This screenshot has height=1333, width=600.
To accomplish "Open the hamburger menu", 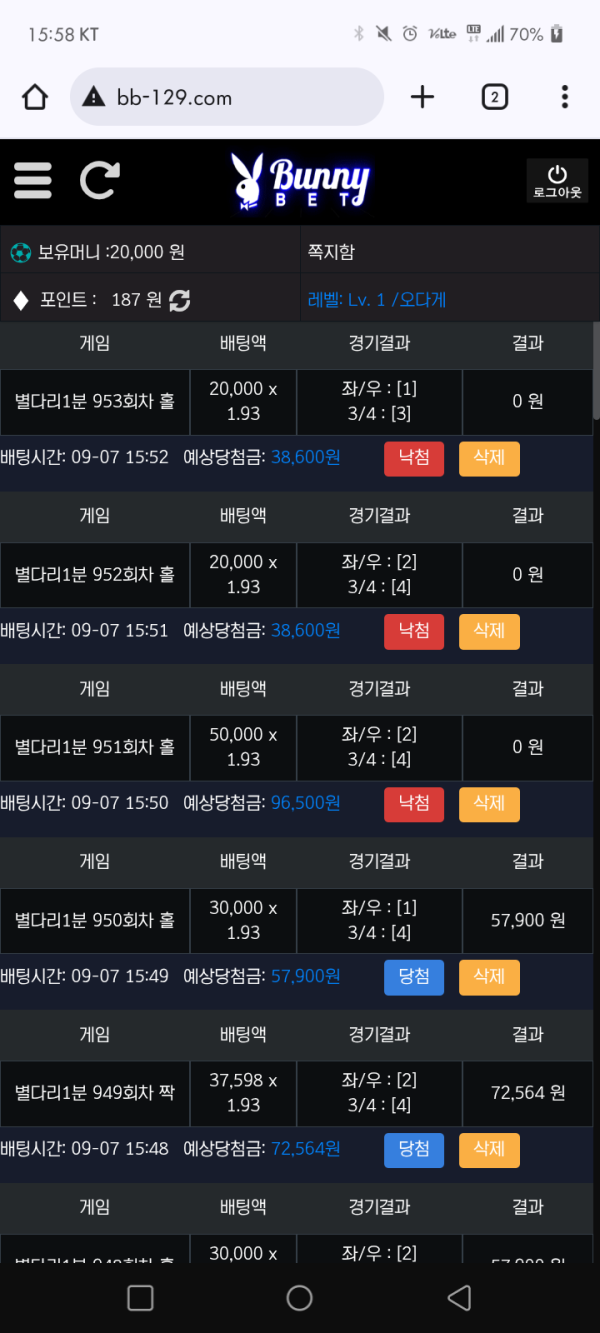I will [33, 181].
